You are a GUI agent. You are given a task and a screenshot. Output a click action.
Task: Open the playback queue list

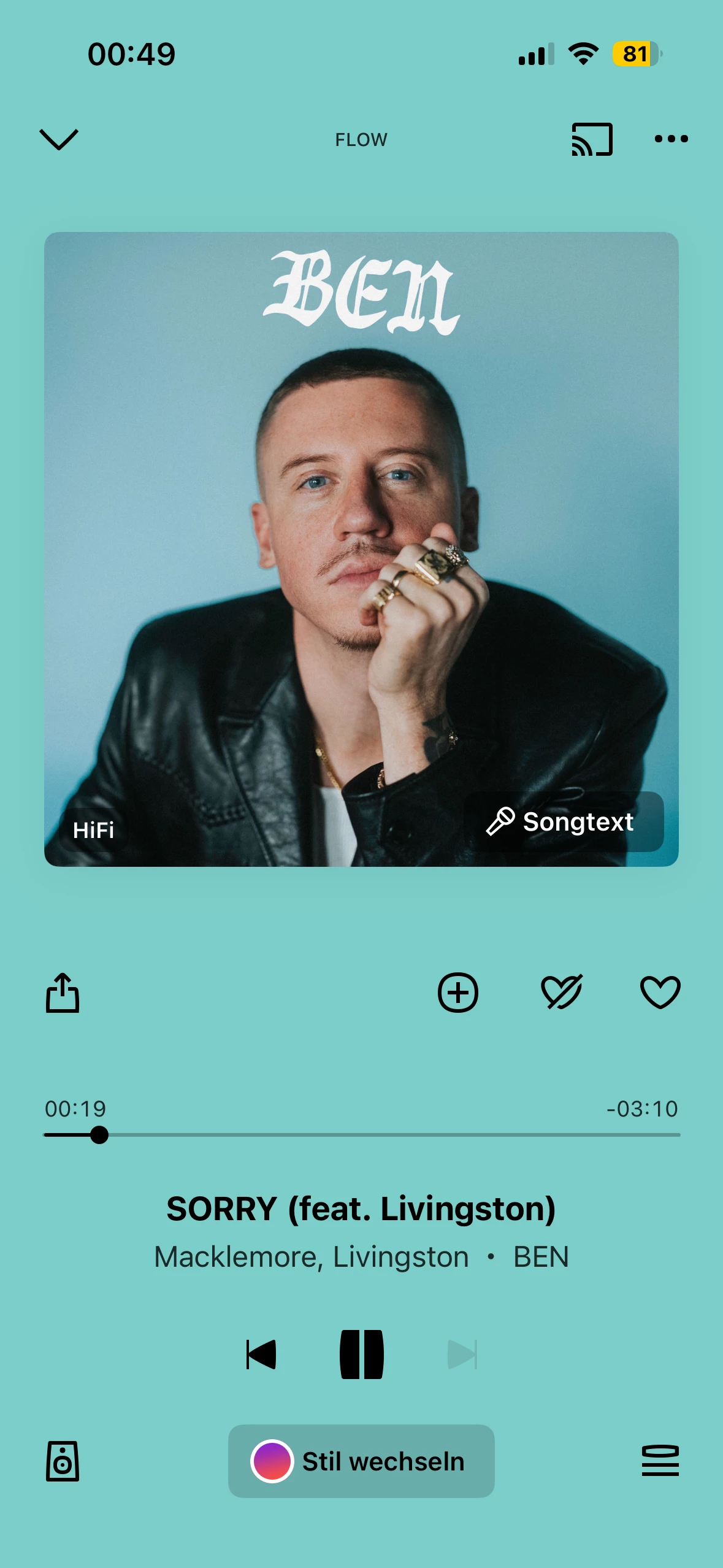click(660, 1461)
